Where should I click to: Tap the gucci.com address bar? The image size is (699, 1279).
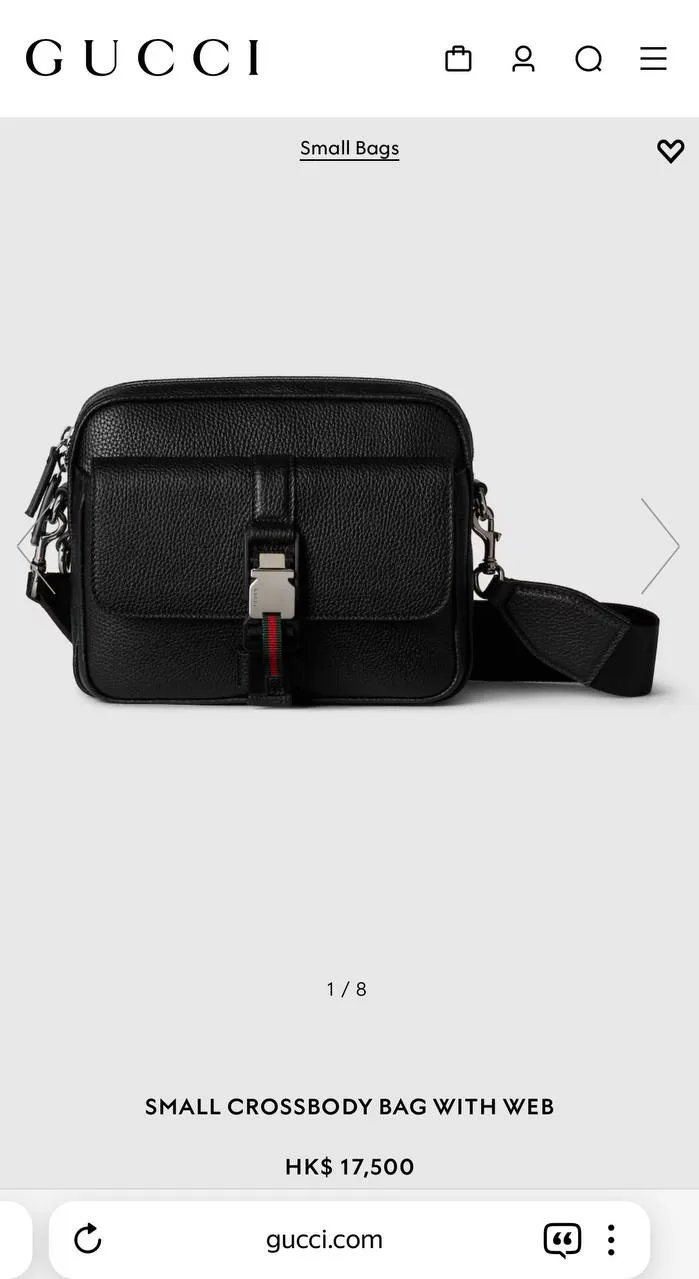[x=324, y=1239]
